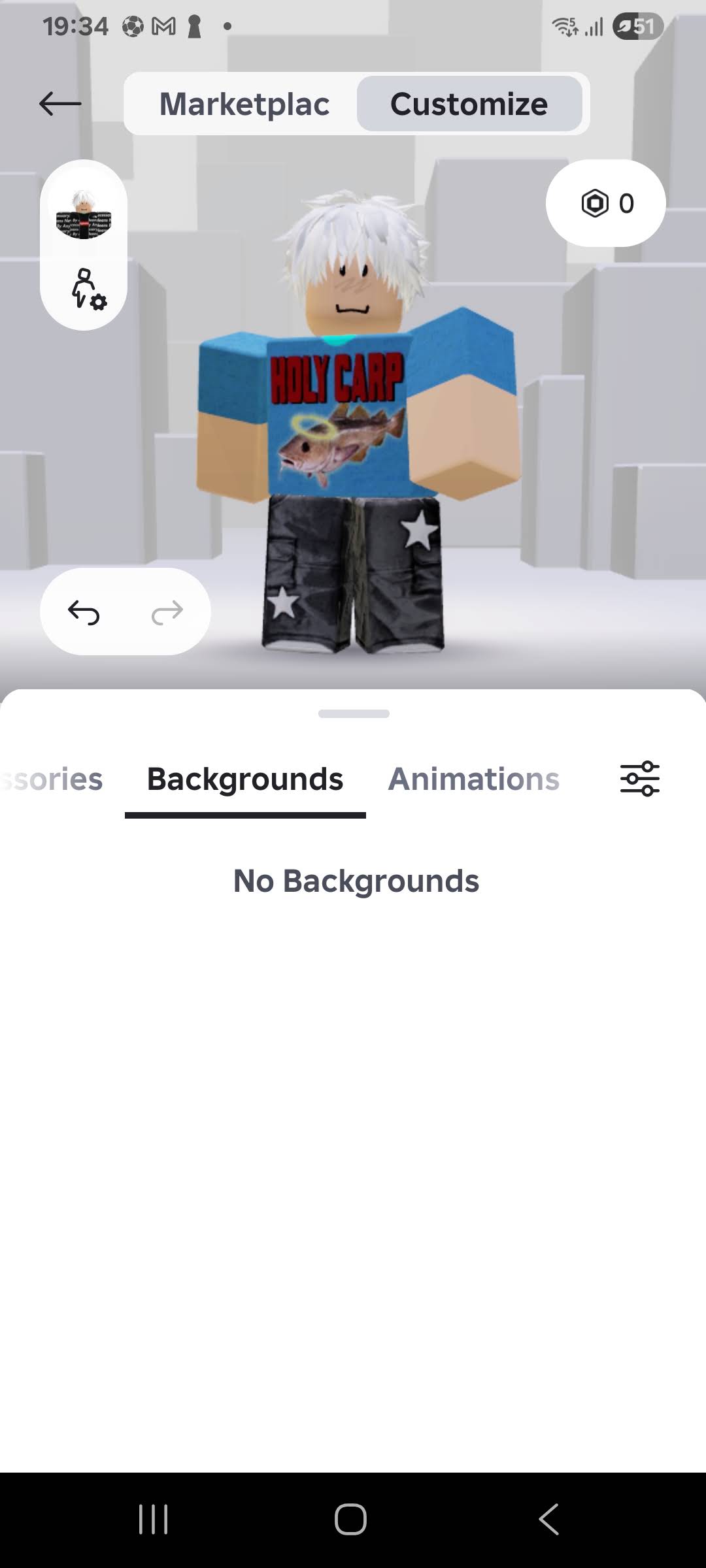The width and height of the screenshot is (706, 1568).
Task: Open the filter sliders icon
Action: [639, 779]
